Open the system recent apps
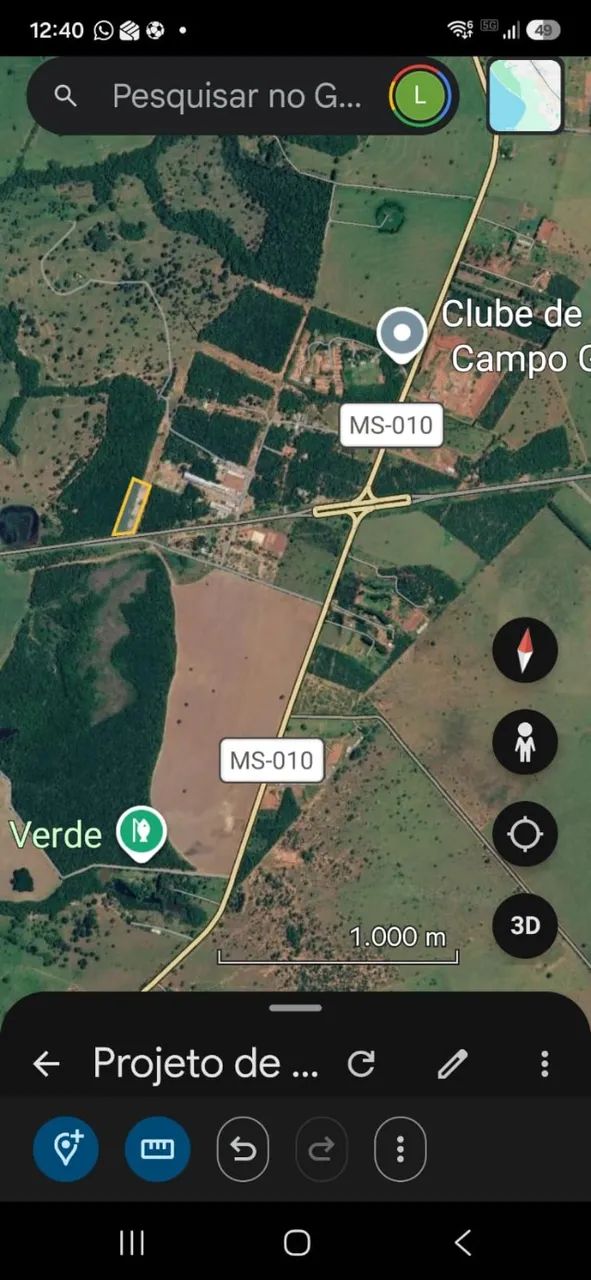 [131, 1243]
